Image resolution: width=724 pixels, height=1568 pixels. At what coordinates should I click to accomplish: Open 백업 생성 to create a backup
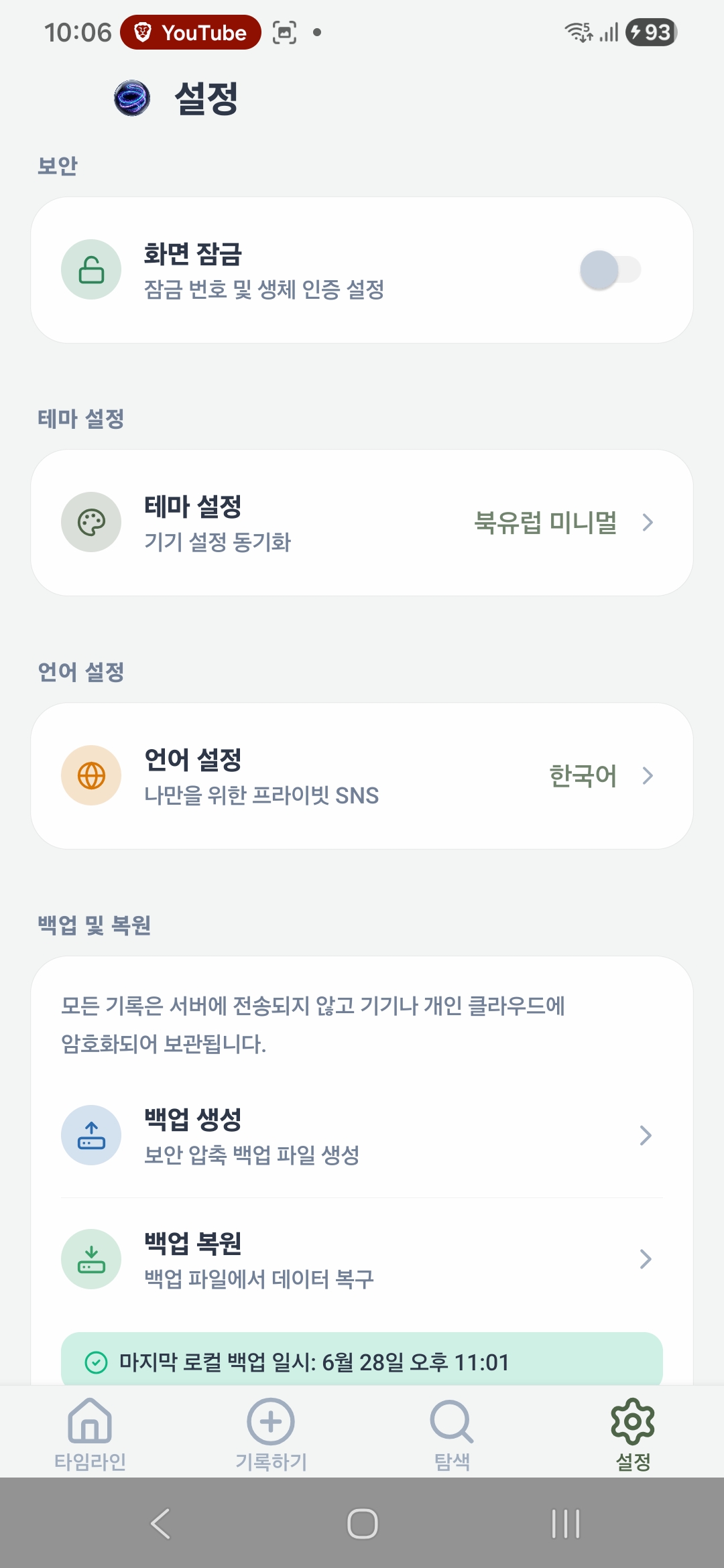[362, 1136]
